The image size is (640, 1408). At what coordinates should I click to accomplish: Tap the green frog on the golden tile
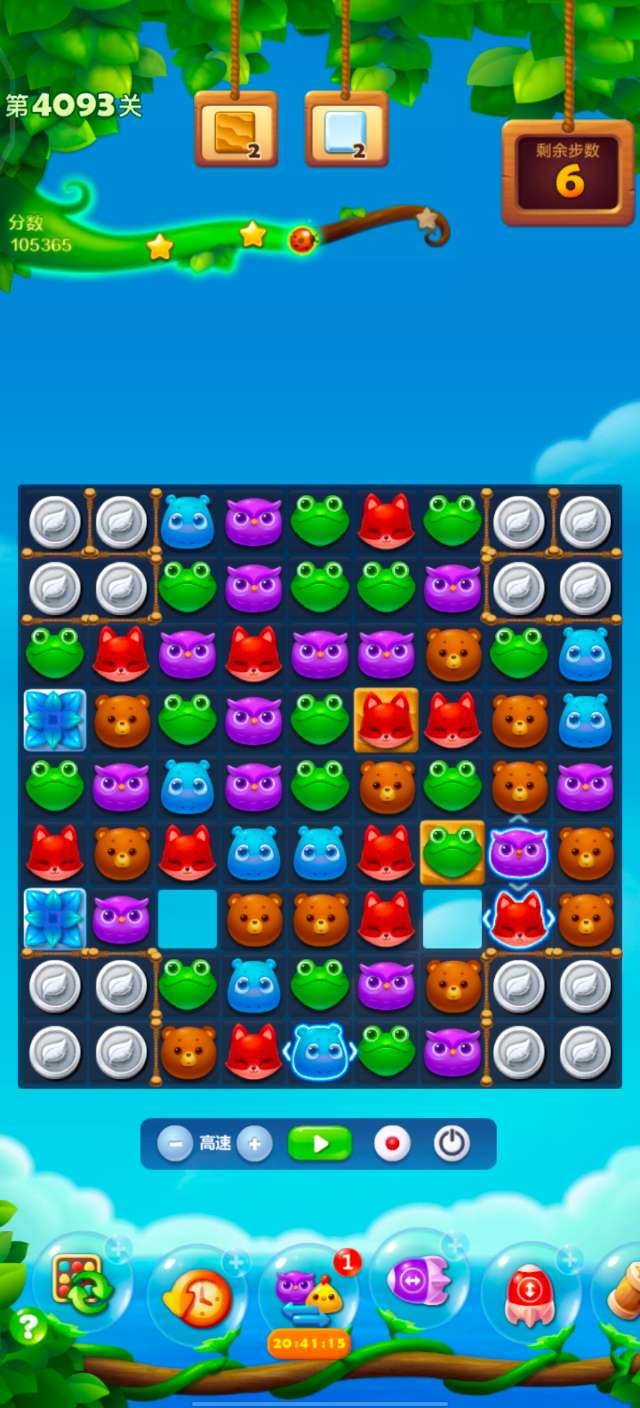(x=452, y=852)
